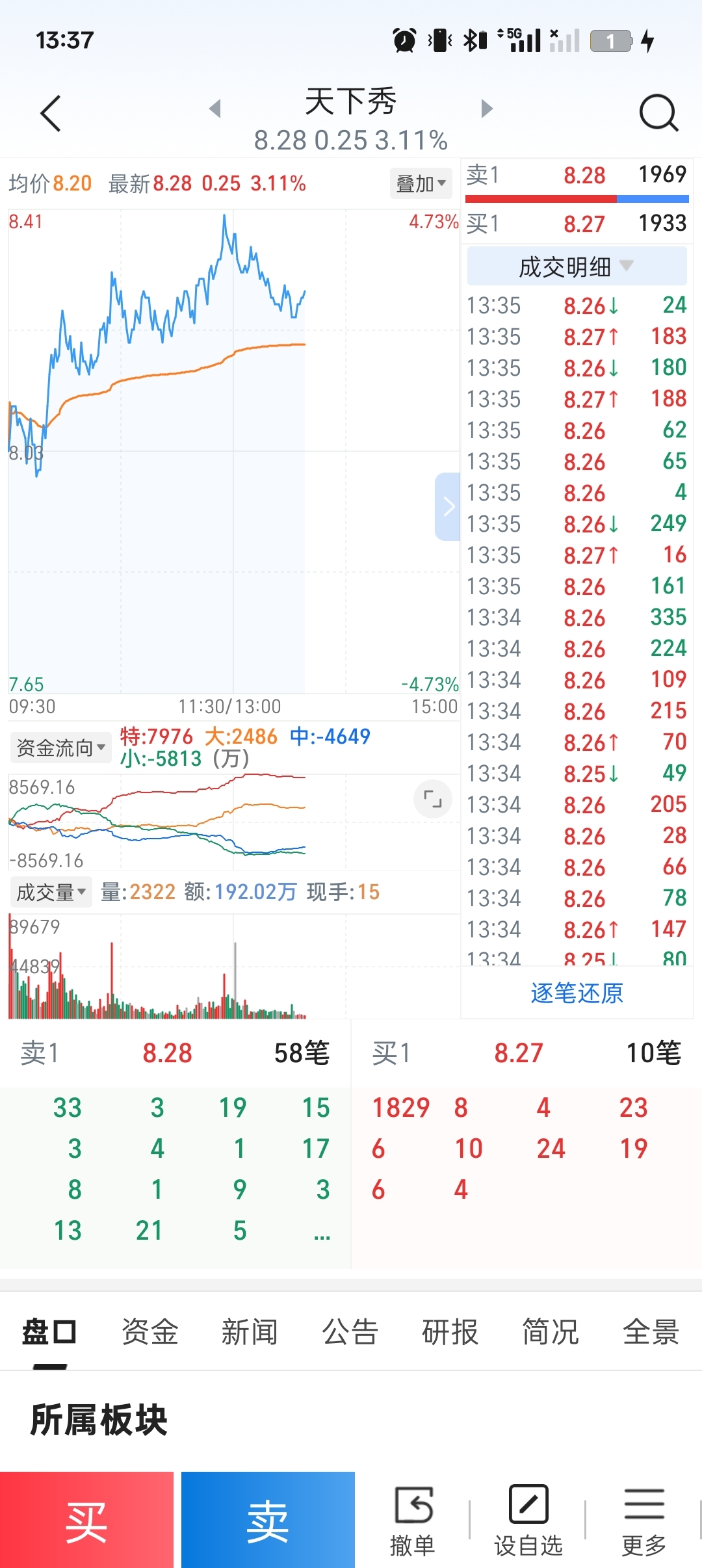The height and width of the screenshot is (1568, 702).
Task: Switch to the 新闻 tab
Action: [x=250, y=1332]
